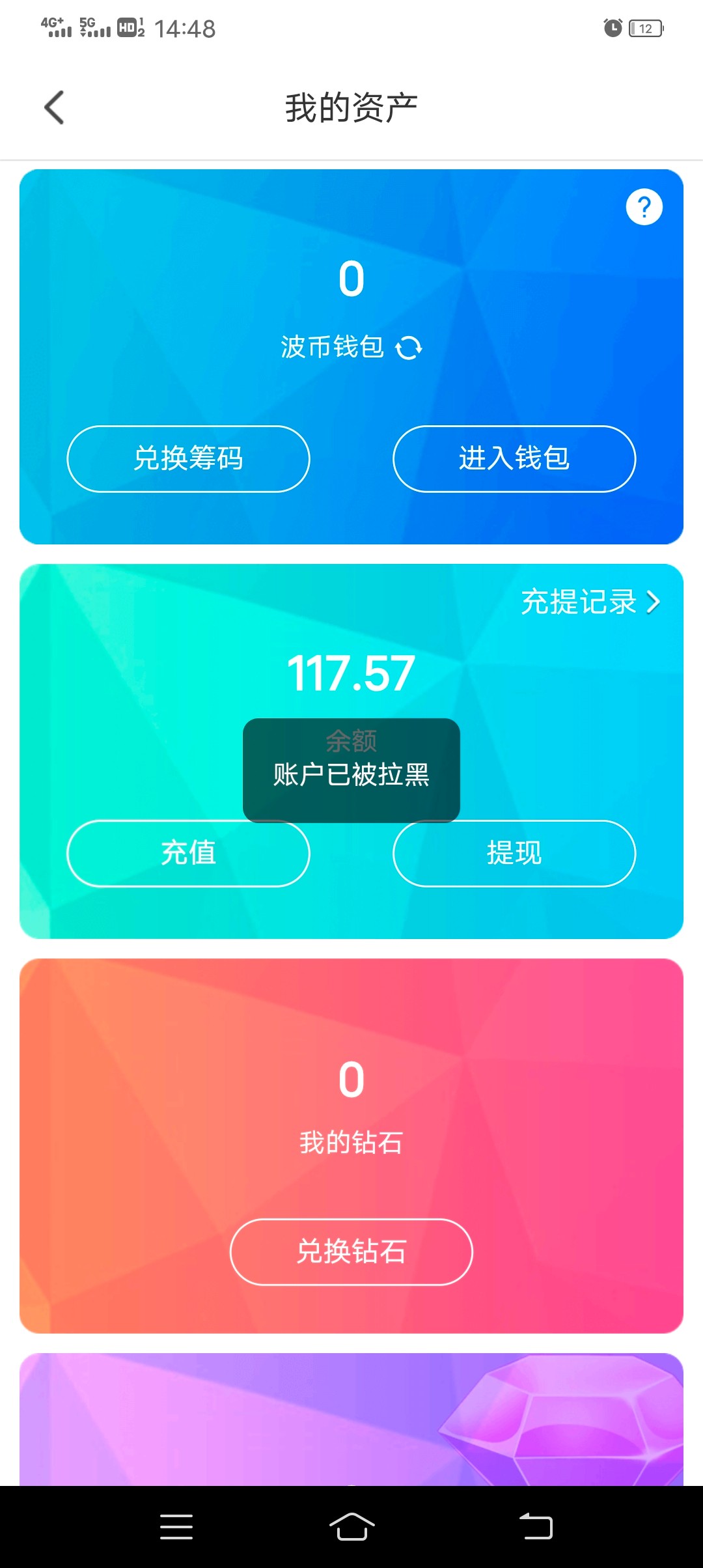Image resolution: width=703 pixels, height=1568 pixels.
Task: Tap 进入钱包 to enter wallet
Action: click(x=514, y=459)
